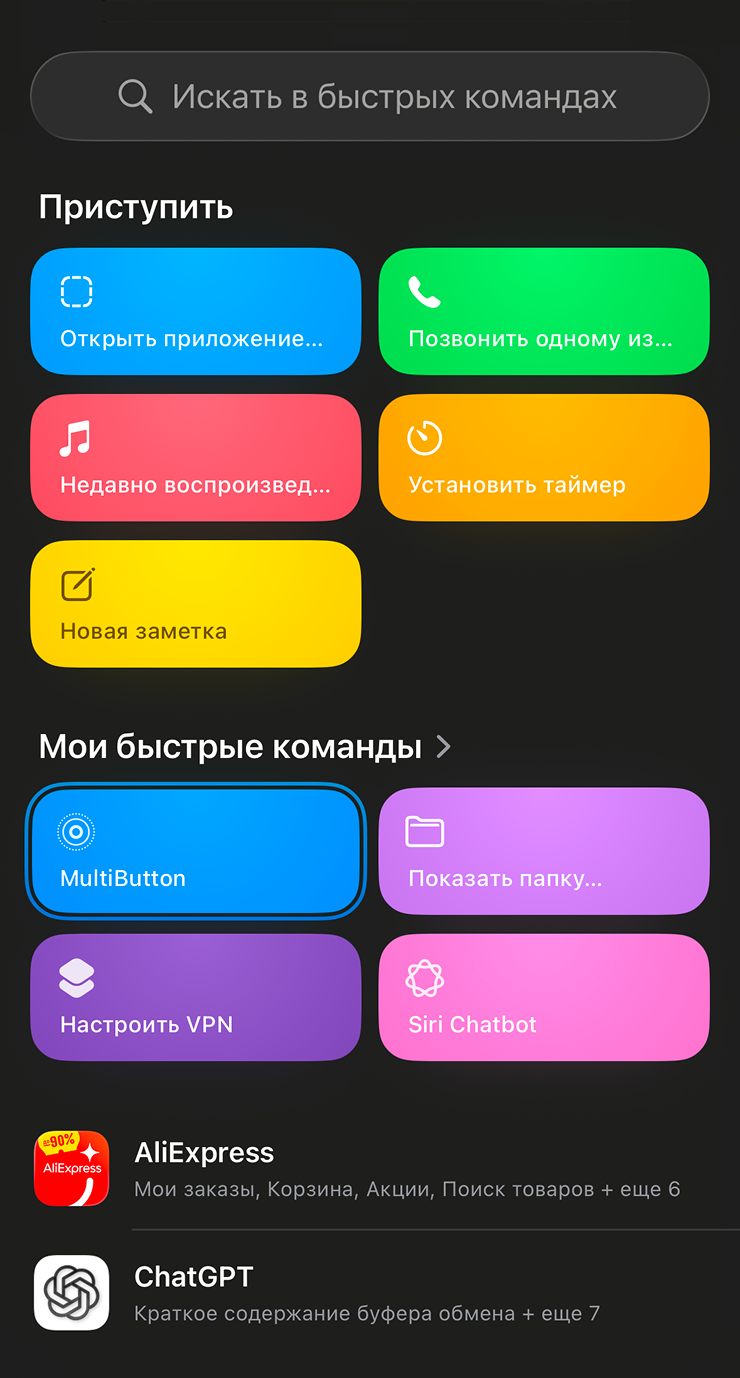Create a note with Новая заметка
This screenshot has height=1378, width=740.
click(x=195, y=604)
